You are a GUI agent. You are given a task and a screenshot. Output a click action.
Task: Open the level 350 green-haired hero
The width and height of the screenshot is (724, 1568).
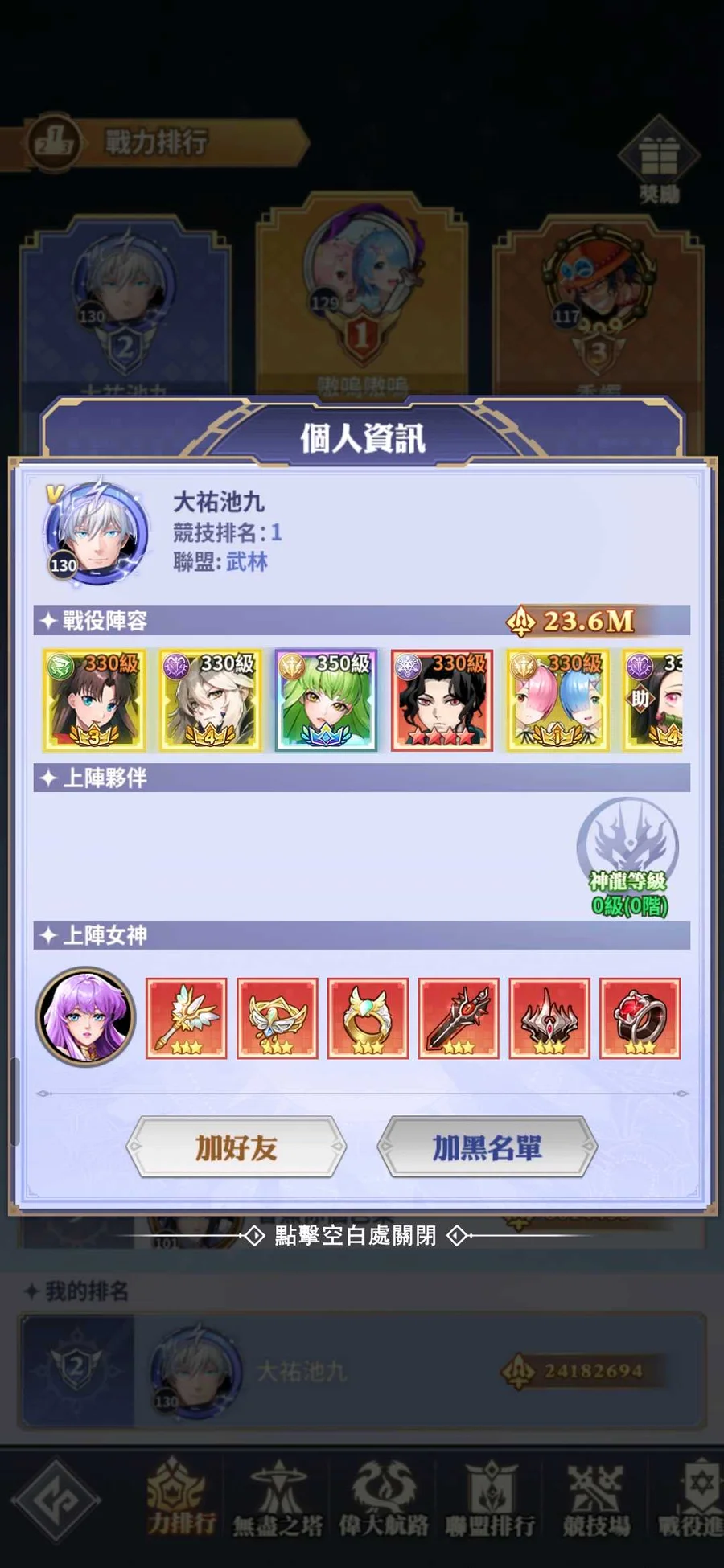pos(326,700)
